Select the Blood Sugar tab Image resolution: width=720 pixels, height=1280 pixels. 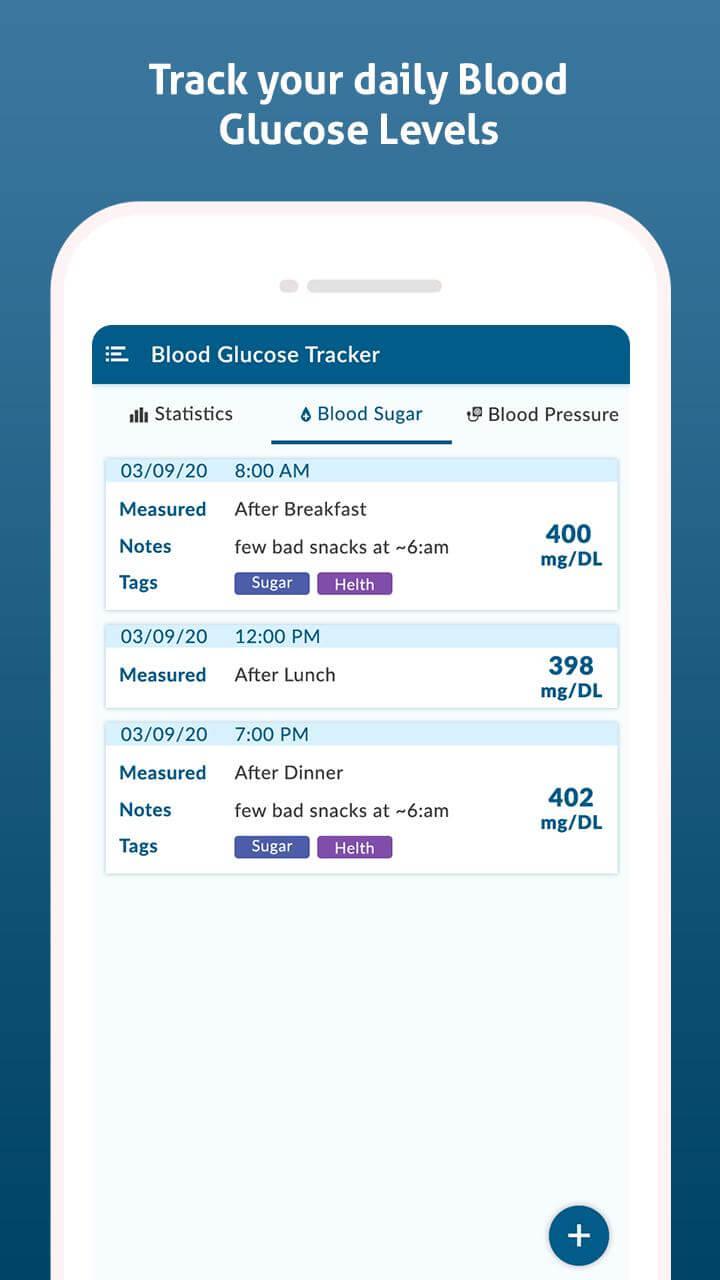(x=369, y=413)
